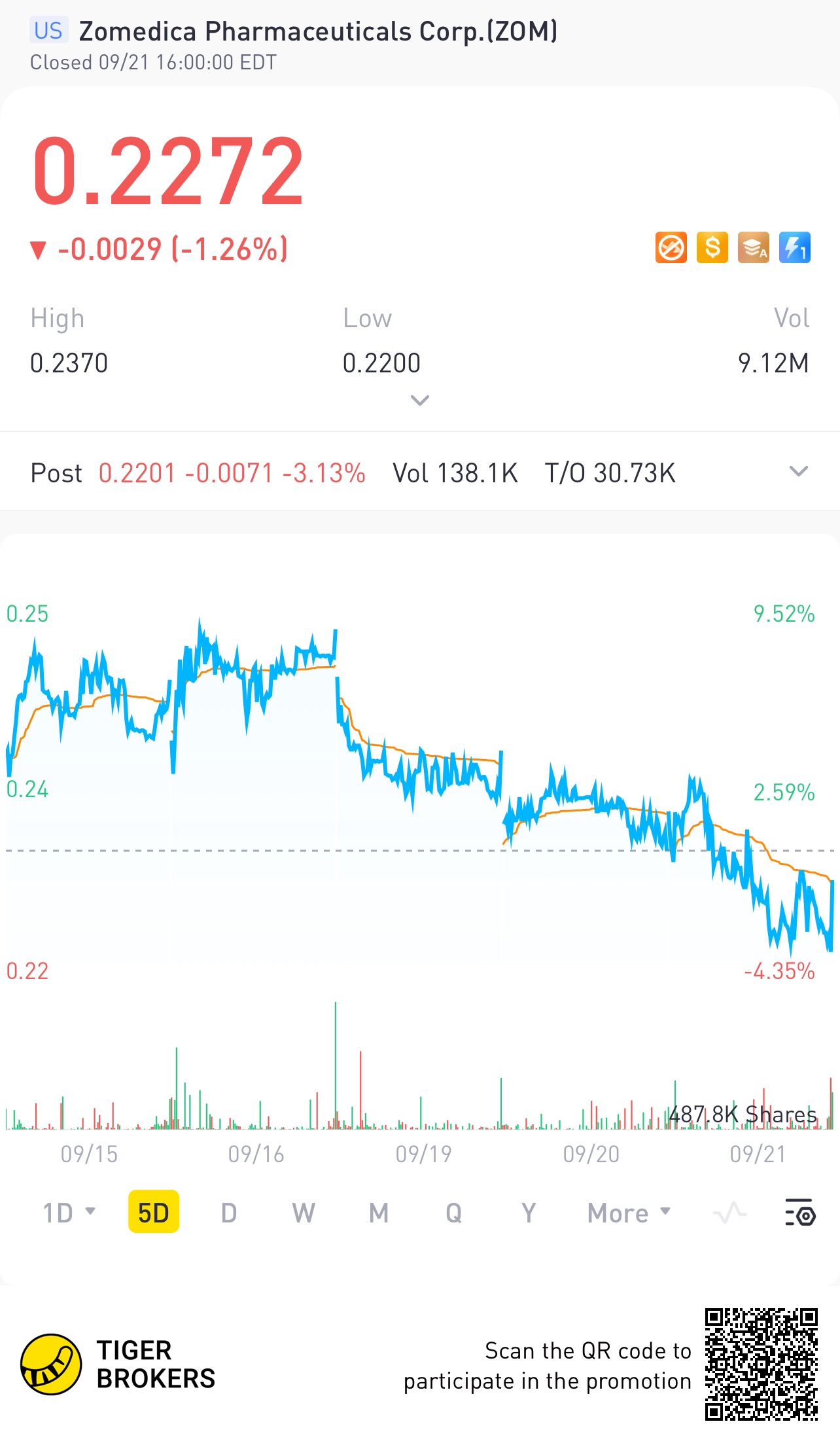Select the monthly (M) chart
Image resolution: width=840 pixels, height=1443 pixels.
[379, 1213]
